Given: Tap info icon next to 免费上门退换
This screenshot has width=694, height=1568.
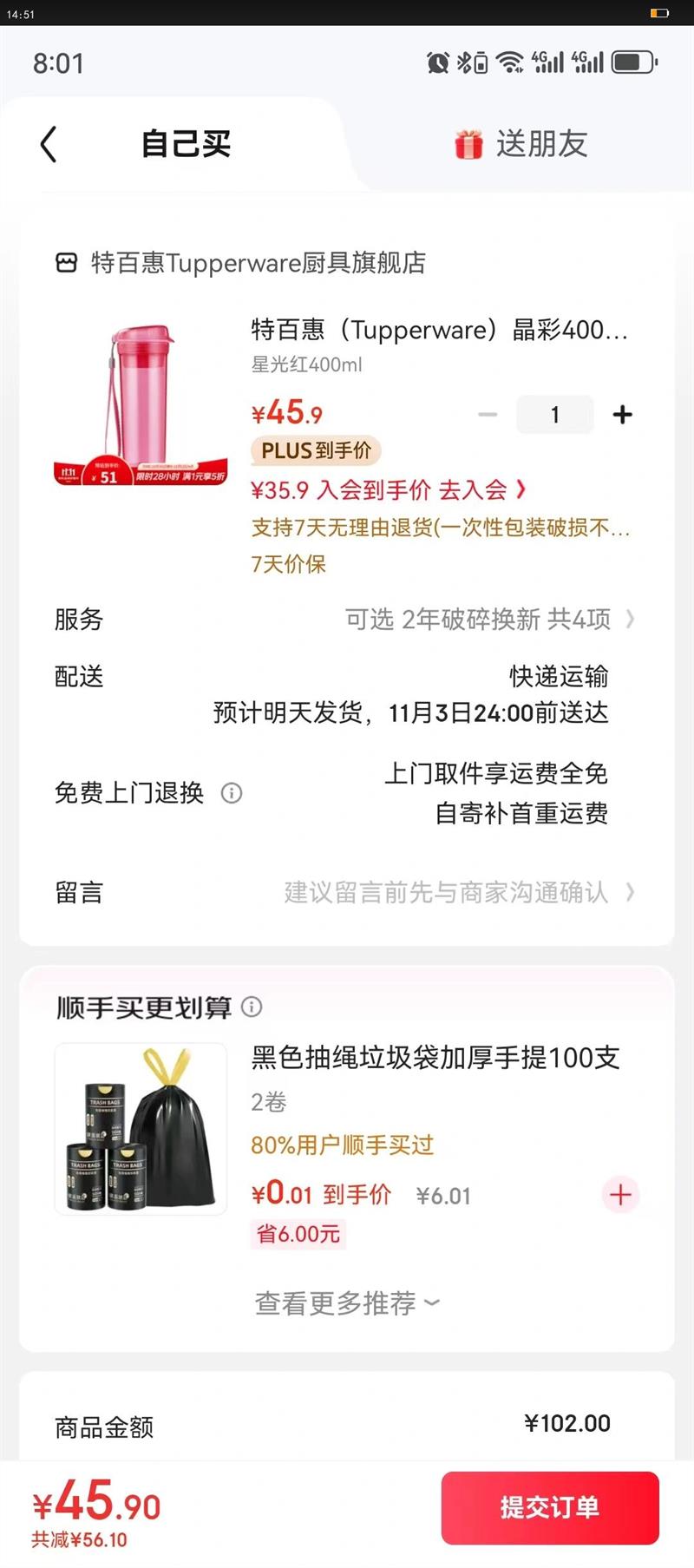Looking at the screenshot, I should (232, 793).
